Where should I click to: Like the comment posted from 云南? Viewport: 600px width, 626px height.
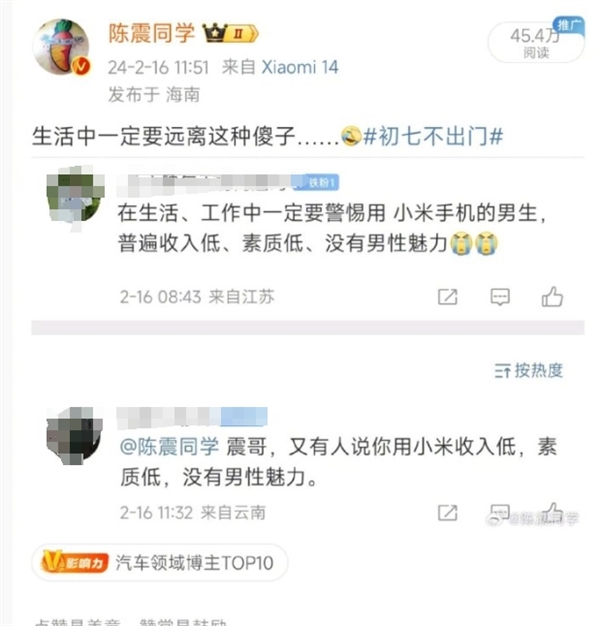point(552,511)
